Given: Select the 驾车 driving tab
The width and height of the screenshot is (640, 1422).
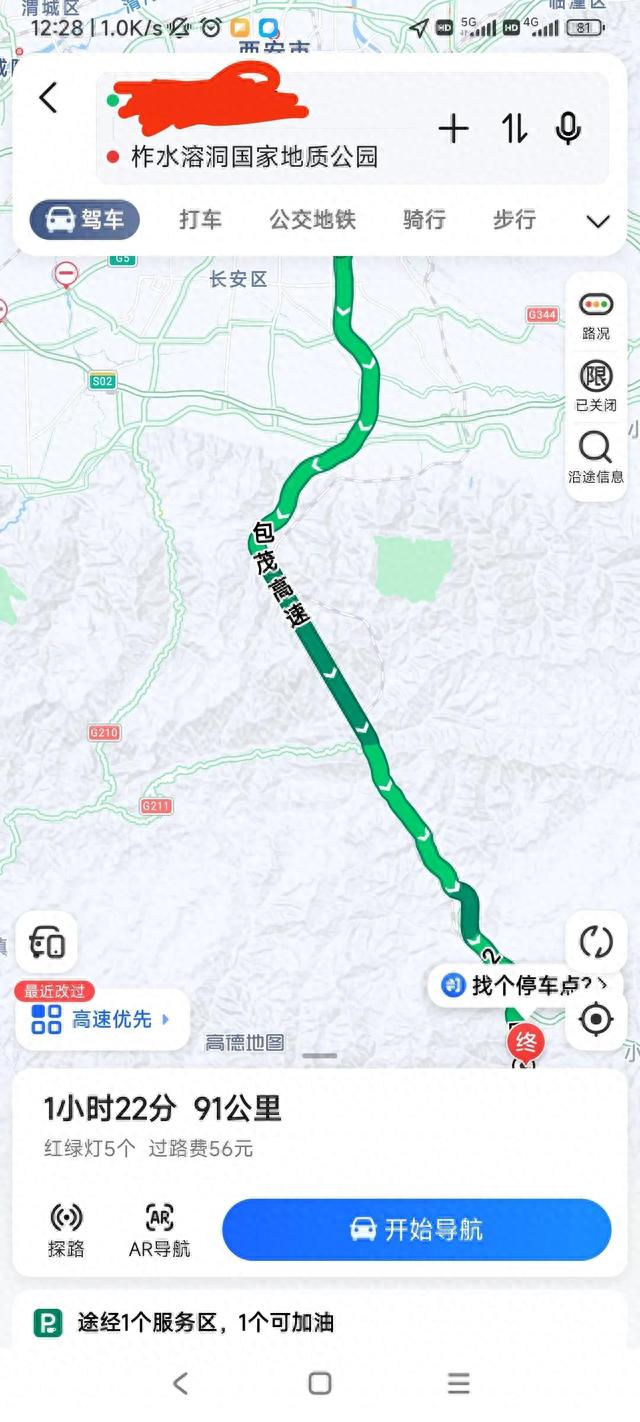Looking at the screenshot, I should point(84,220).
